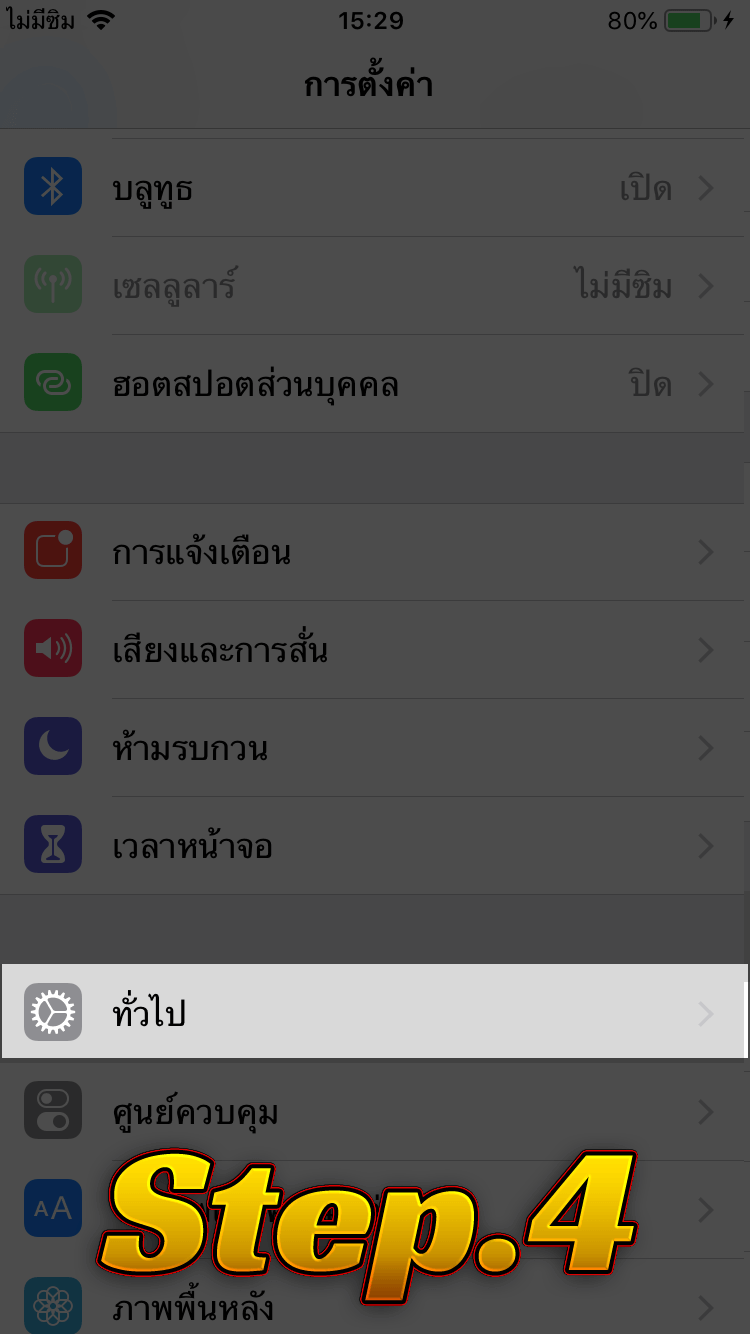
Task: Select the highlighted ทั่วไป (General) row
Action: pos(375,1012)
